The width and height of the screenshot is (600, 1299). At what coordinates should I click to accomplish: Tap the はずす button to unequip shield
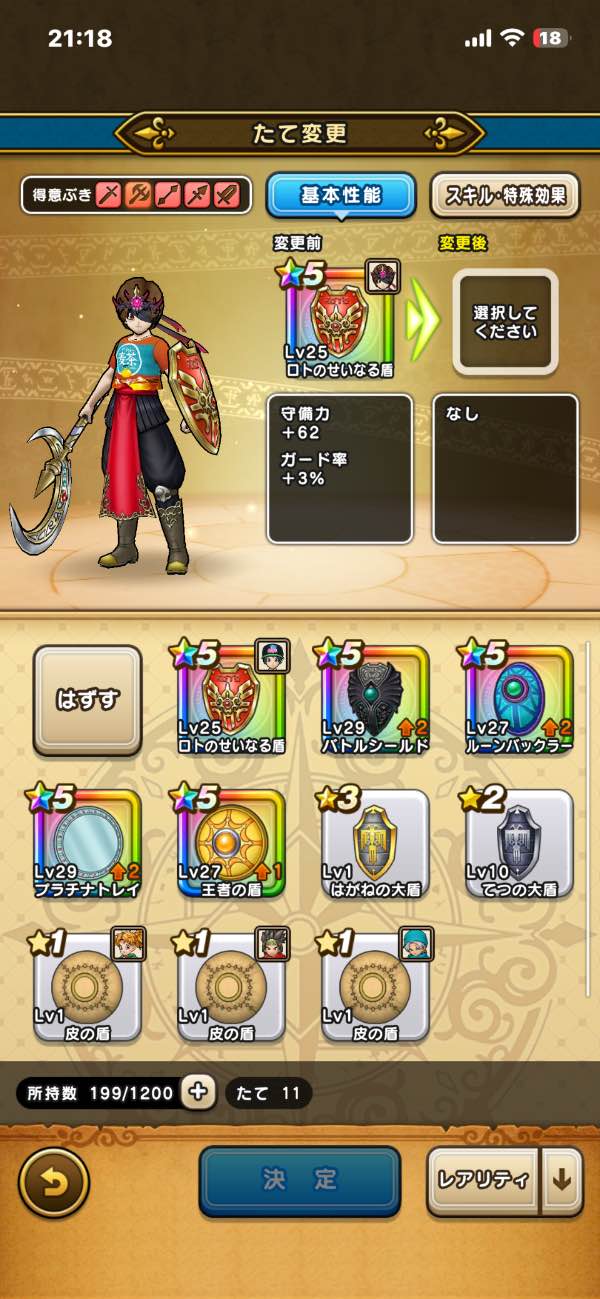(87, 700)
